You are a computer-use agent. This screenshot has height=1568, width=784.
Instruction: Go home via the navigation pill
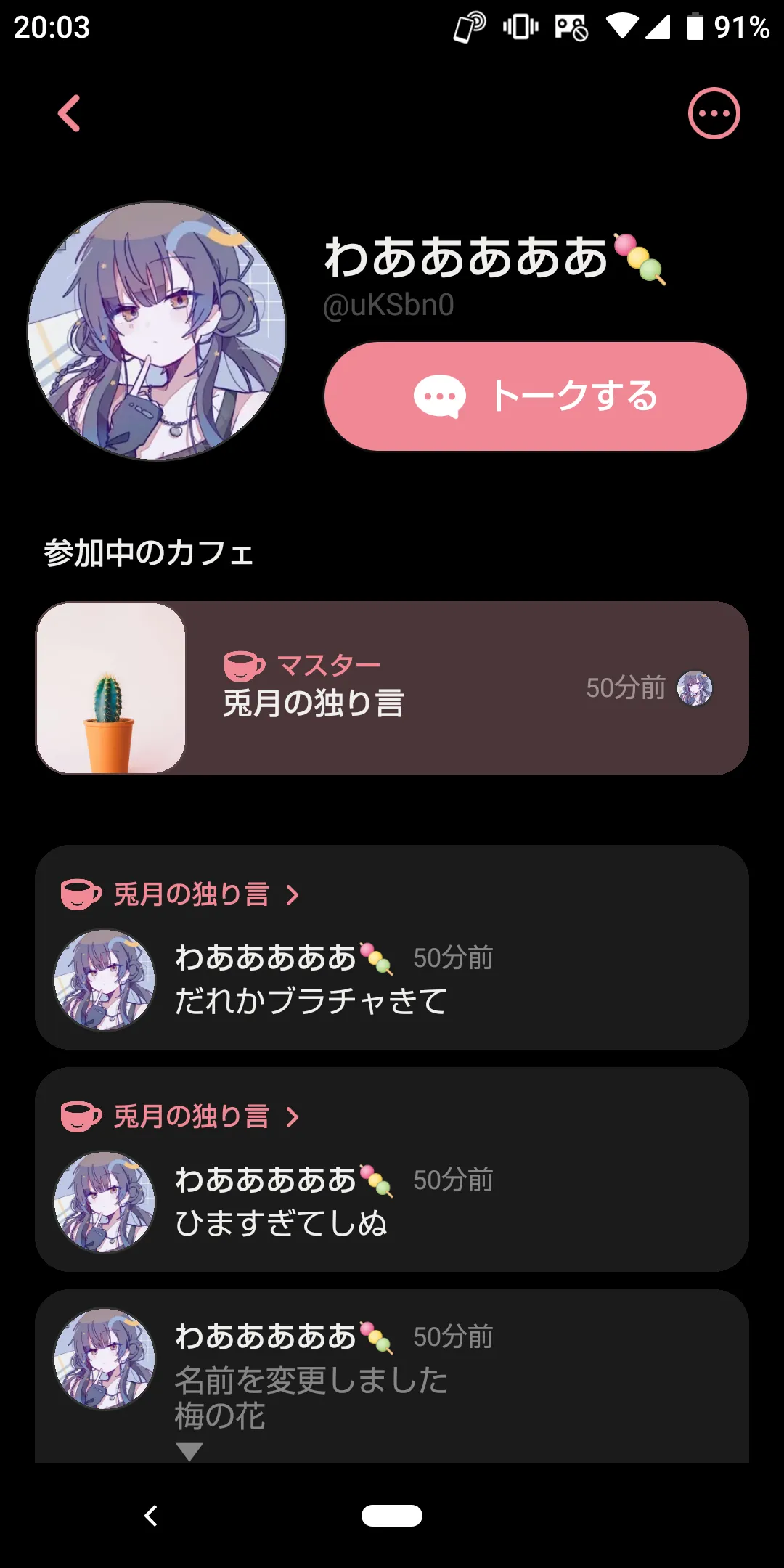pyautogui.click(x=392, y=1516)
